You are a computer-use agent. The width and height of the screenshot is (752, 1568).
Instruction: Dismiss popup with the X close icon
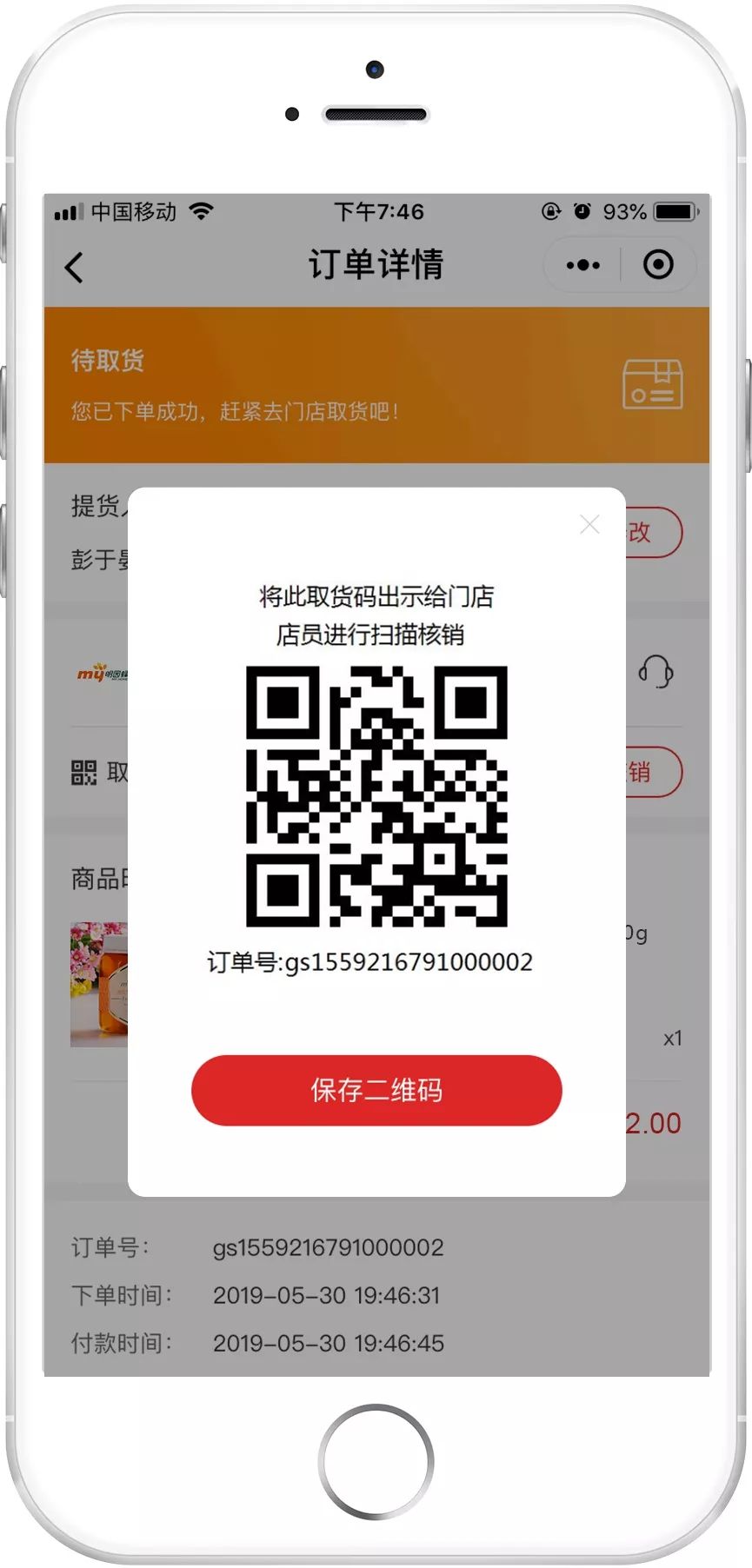(589, 524)
